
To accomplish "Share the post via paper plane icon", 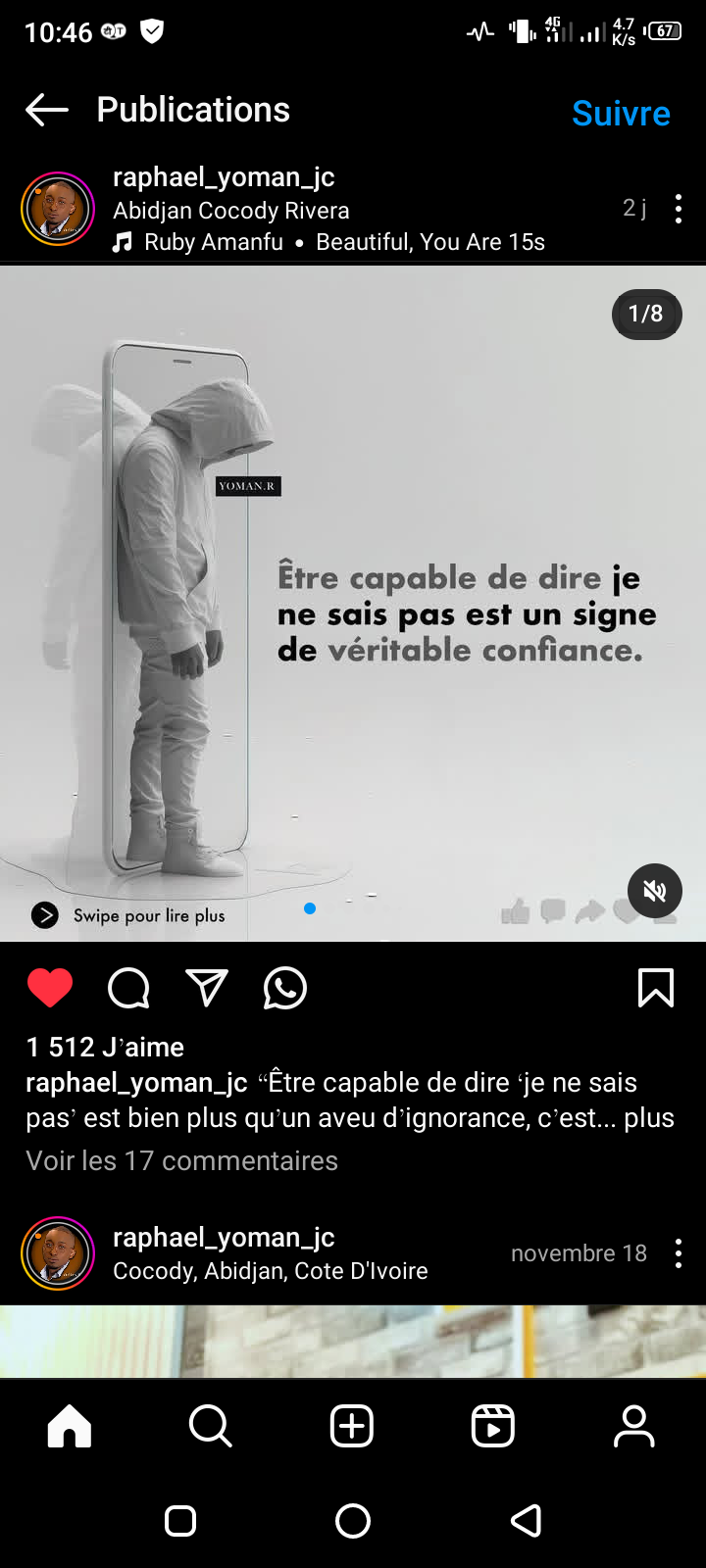I will point(207,988).
